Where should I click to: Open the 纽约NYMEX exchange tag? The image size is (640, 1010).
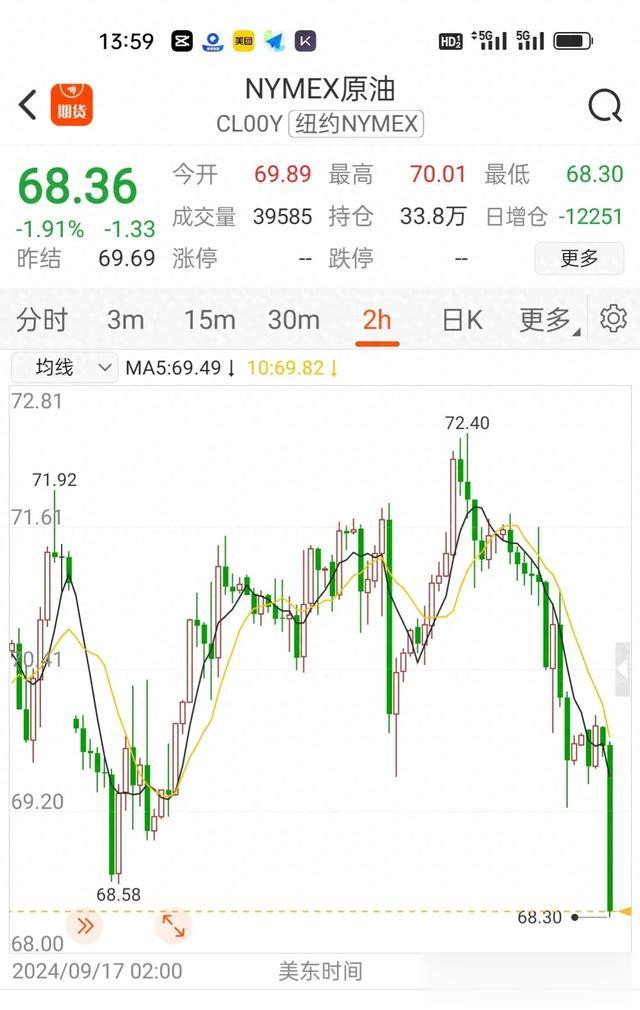356,125
